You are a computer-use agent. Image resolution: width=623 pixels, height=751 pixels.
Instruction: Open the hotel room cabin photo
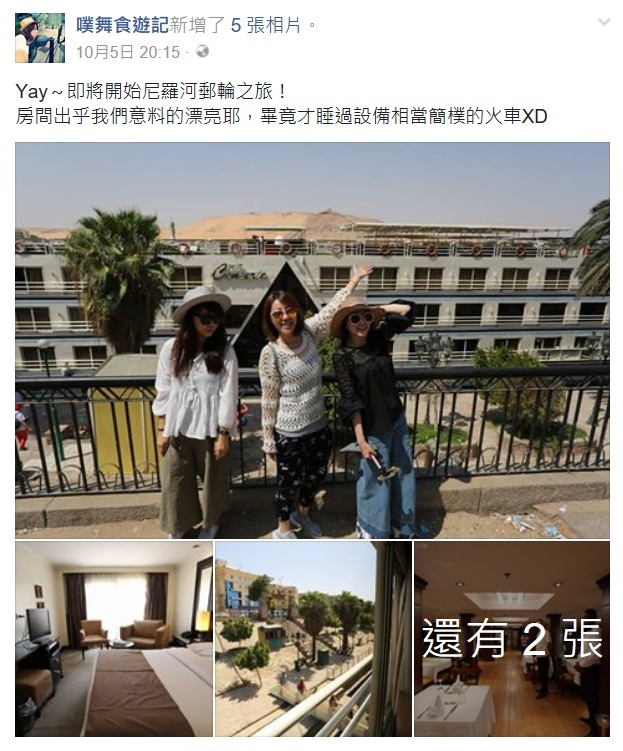coord(114,639)
